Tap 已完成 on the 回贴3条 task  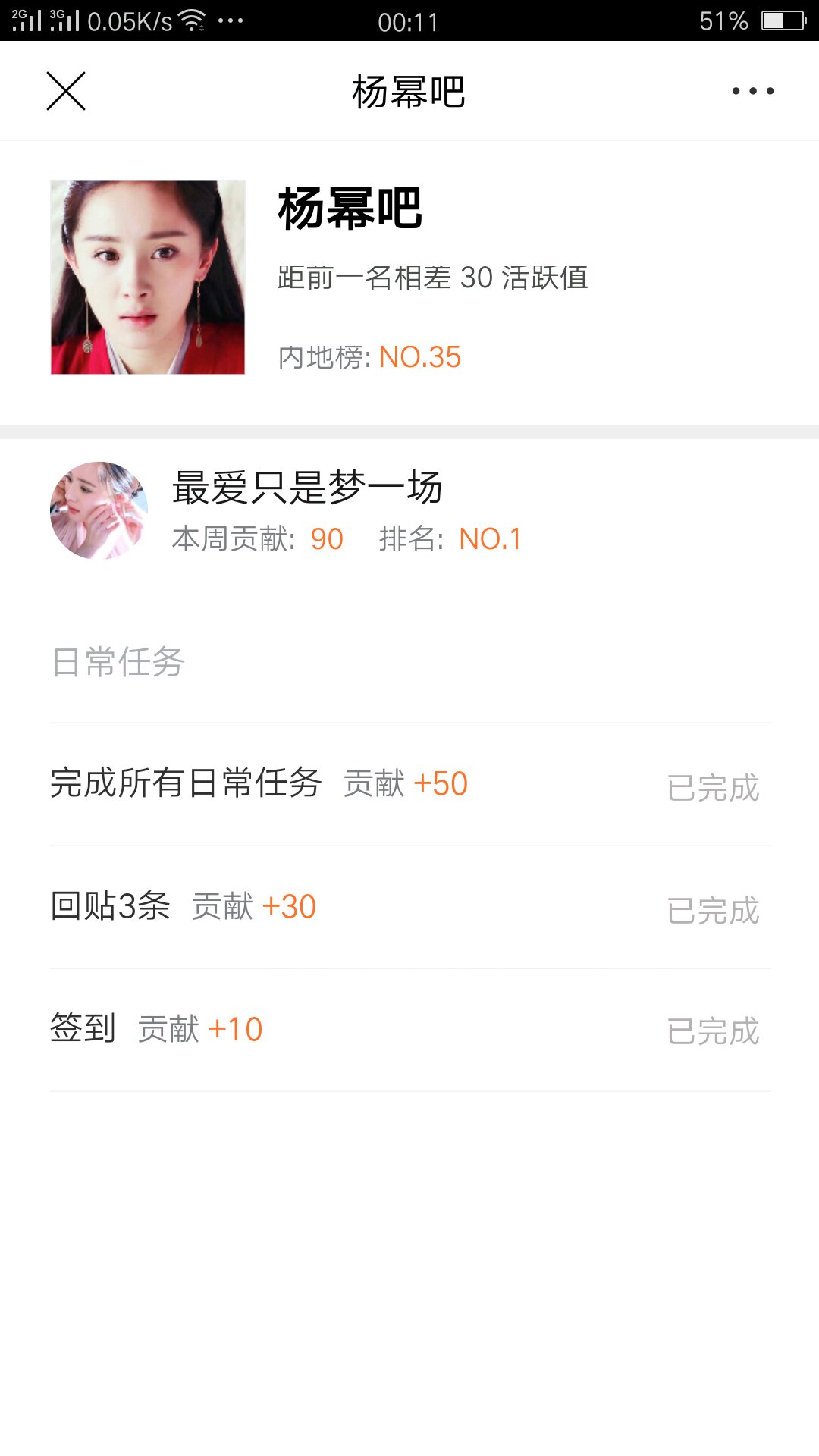(x=713, y=910)
